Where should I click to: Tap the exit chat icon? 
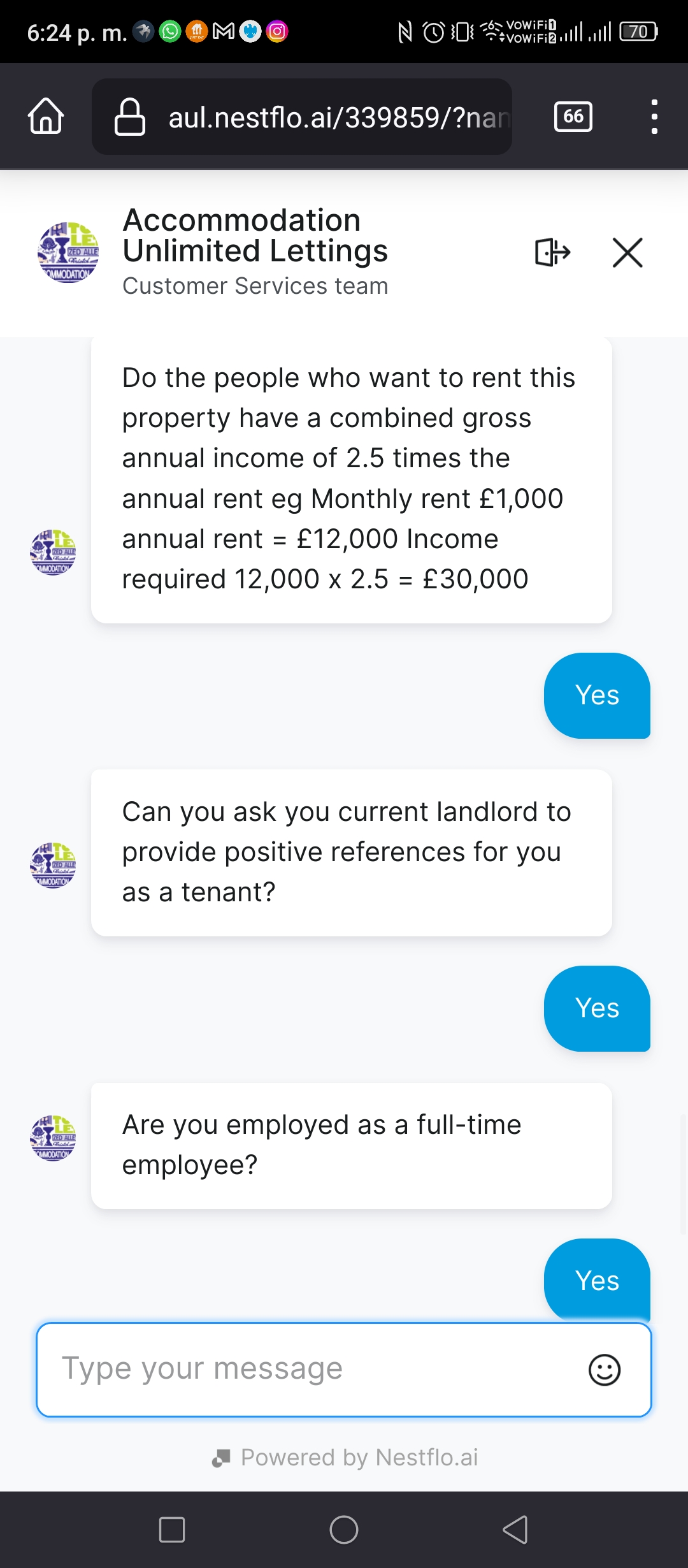point(552,252)
